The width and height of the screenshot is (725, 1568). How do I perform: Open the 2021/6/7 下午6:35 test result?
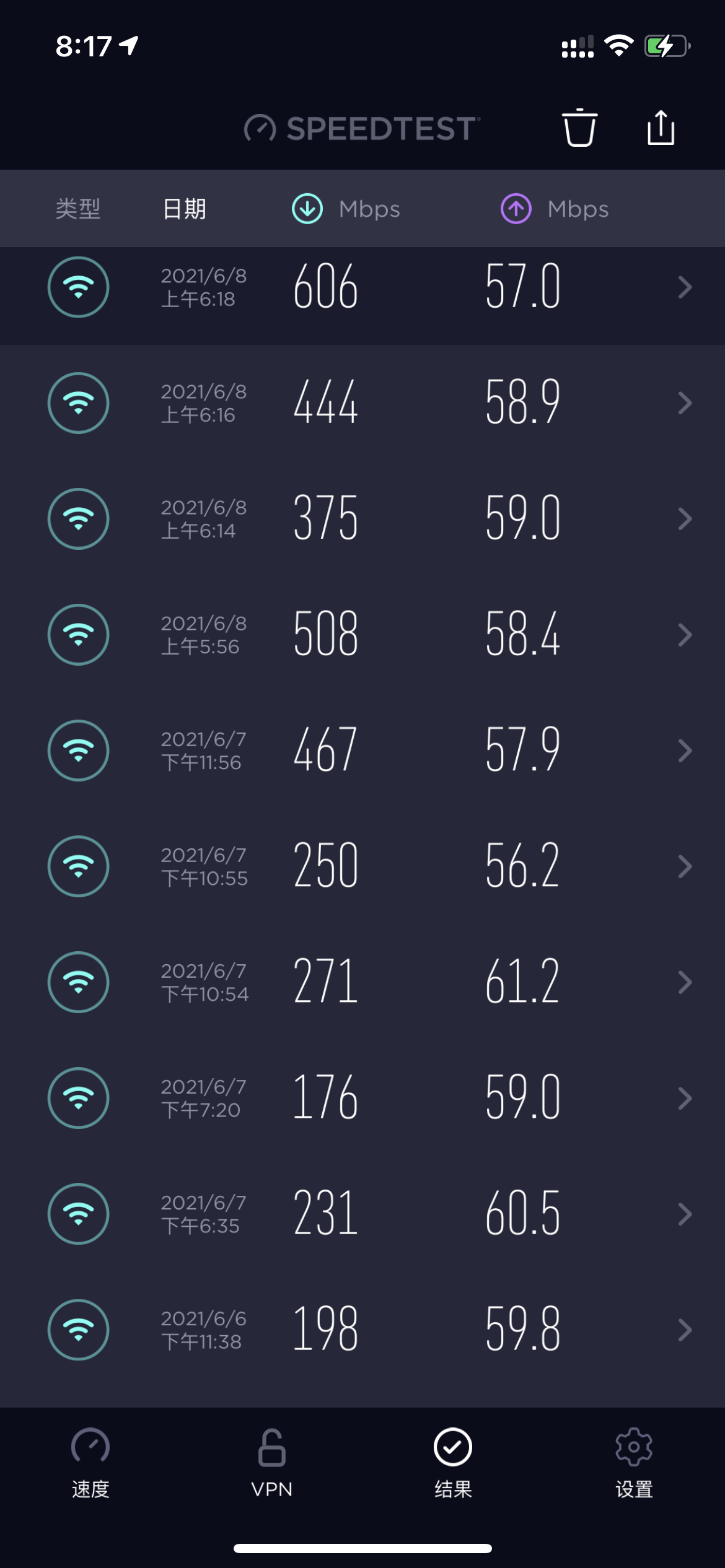point(362,1214)
